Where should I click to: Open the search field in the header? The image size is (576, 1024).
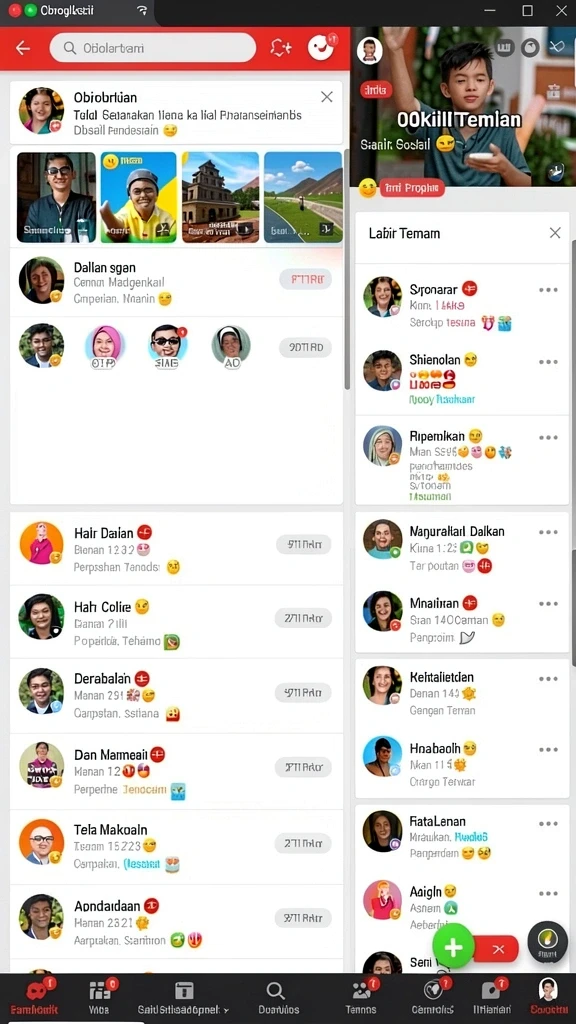click(152, 48)
